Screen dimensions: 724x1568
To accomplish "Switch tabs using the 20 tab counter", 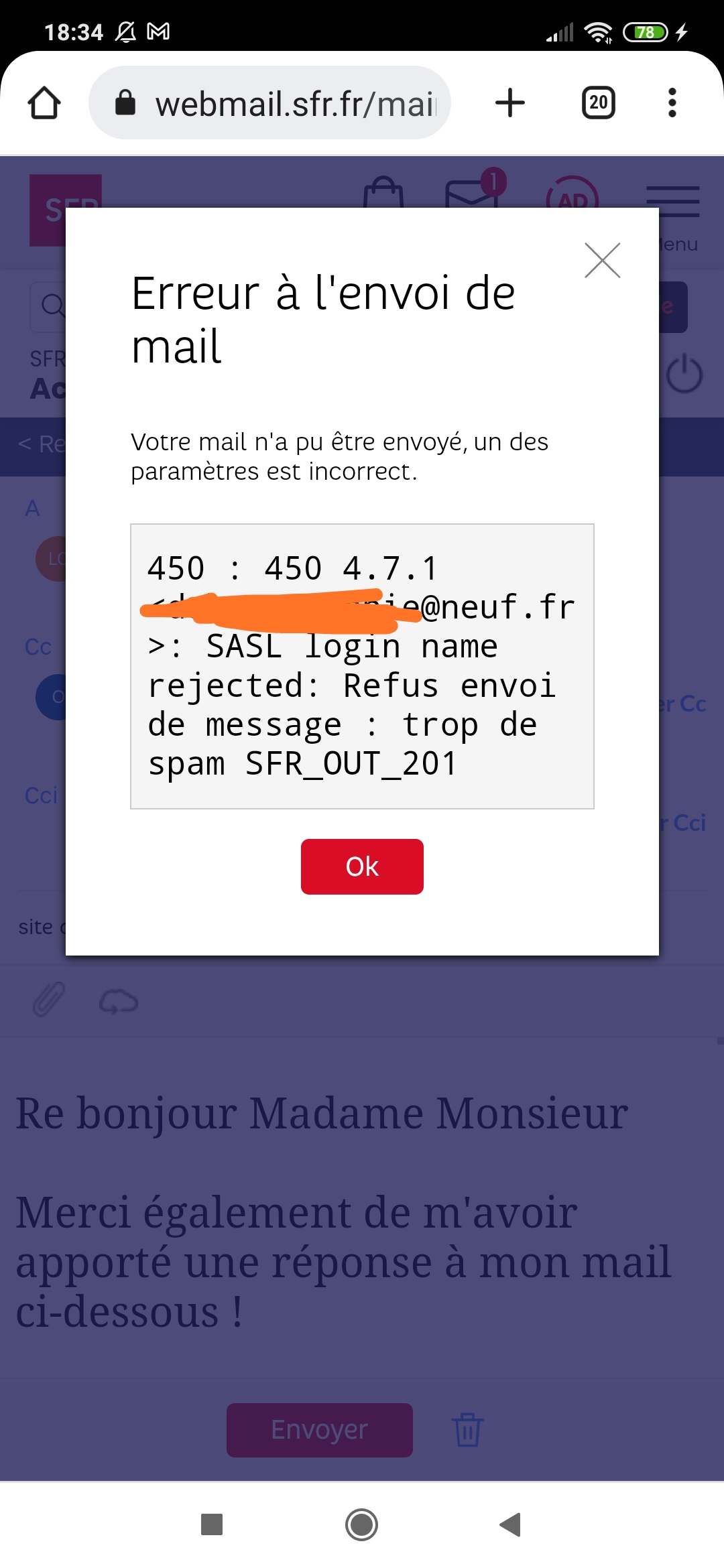I will [x=598, y=103].
